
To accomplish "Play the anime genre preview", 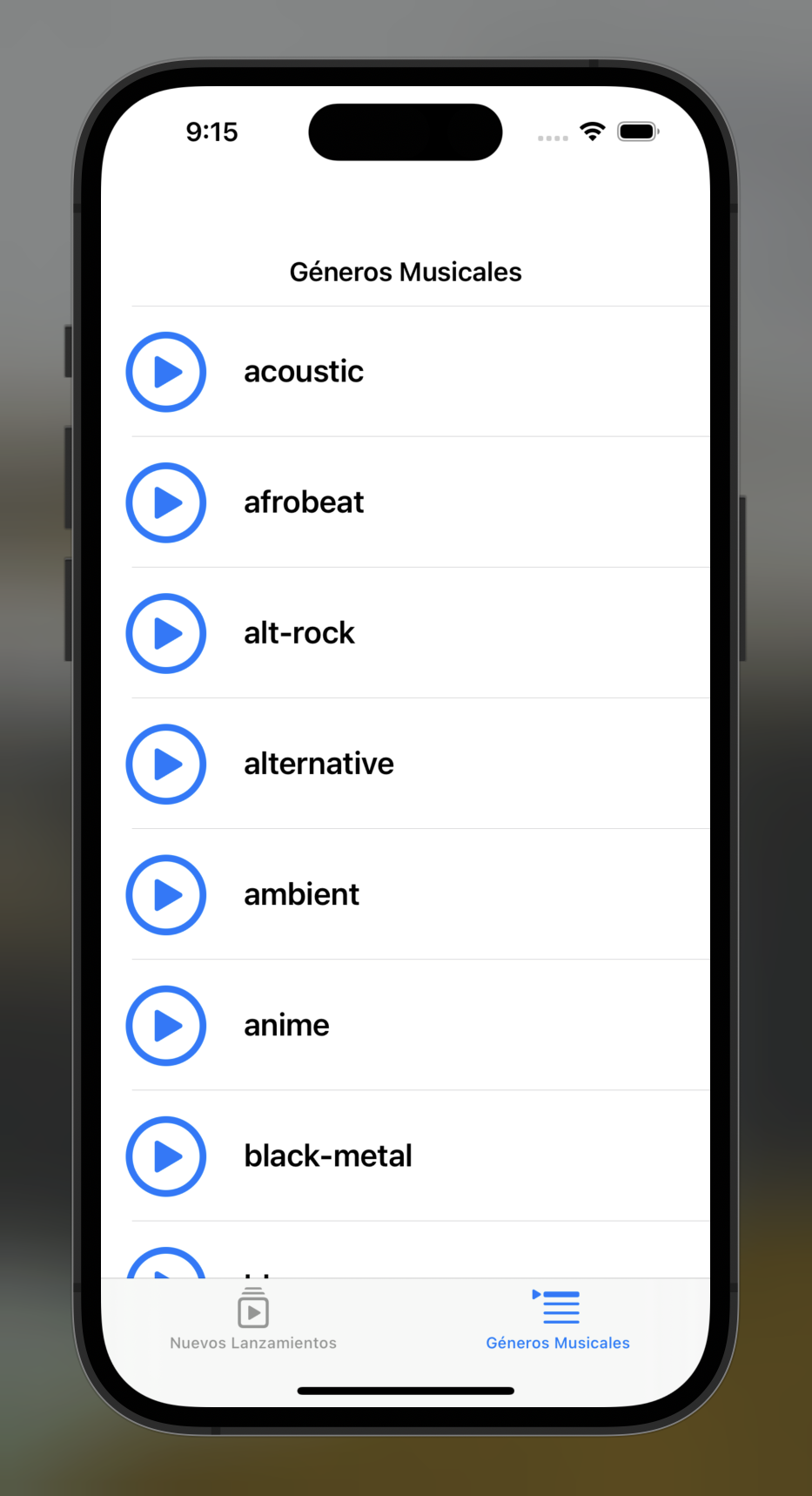I will (x=165, y=1025).
